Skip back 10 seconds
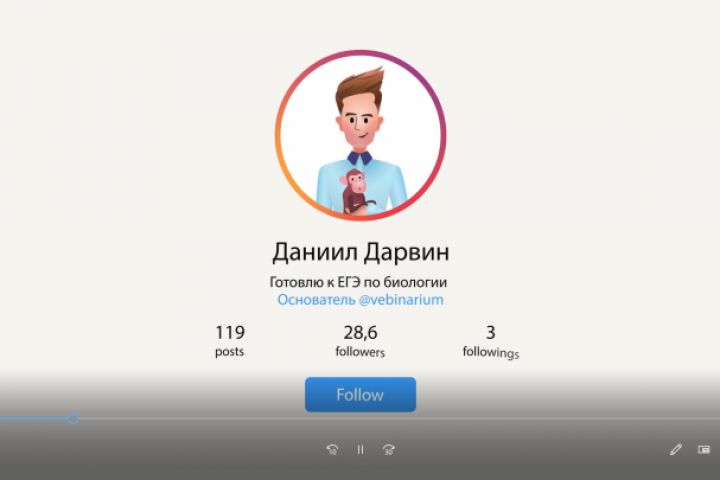The height and width of the screenshot is (480, 720). point(332,450)
